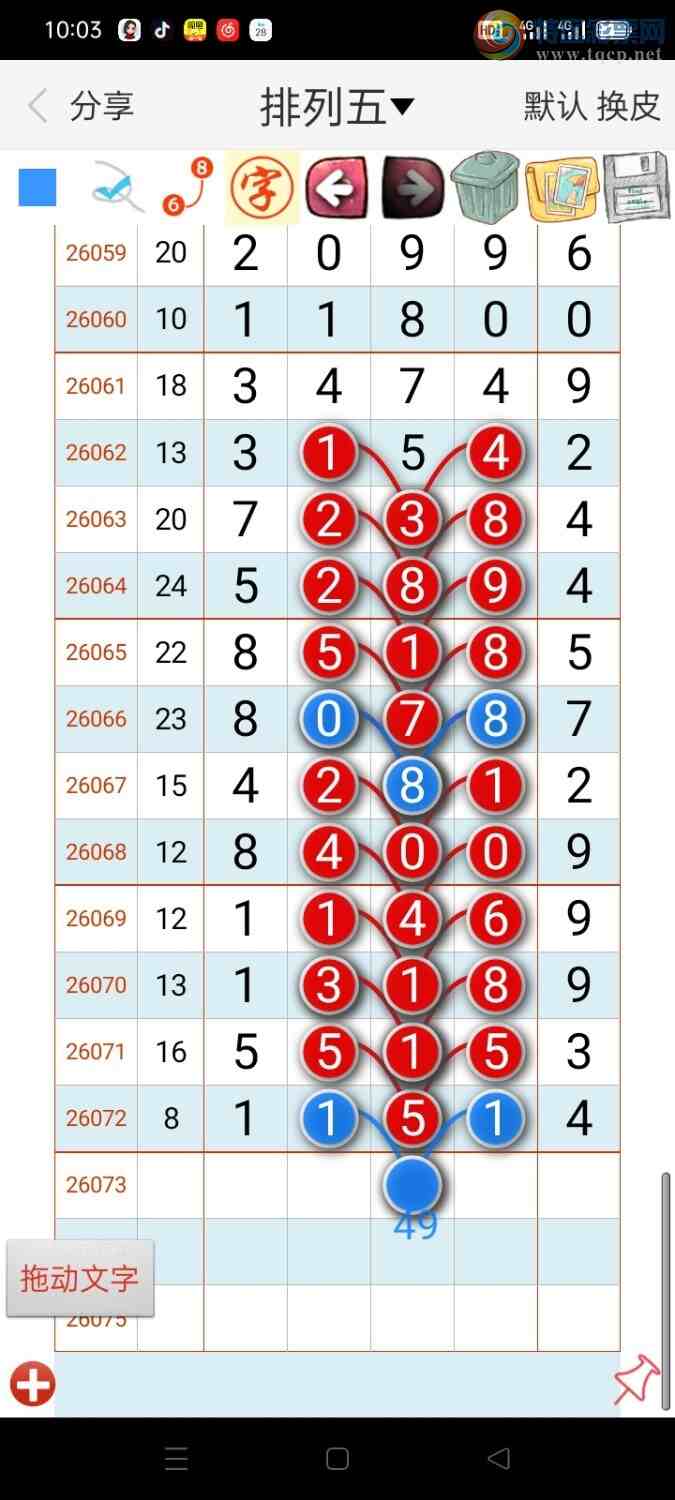Viewport: 675px width, 1500px height.
Task: Undo with the left arrow button
Action: (336, 187)
